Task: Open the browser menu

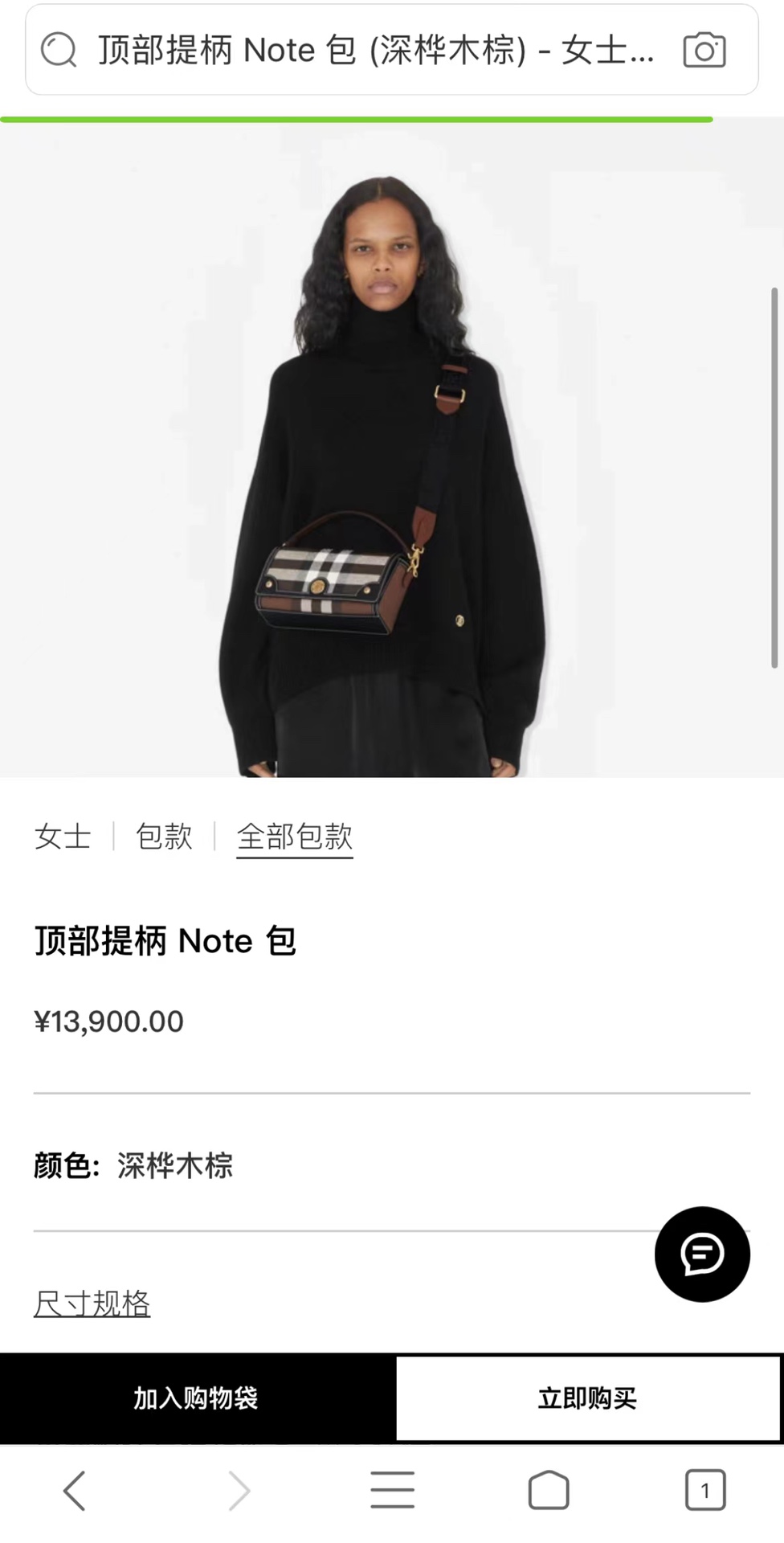Action: click(392, 1491)
